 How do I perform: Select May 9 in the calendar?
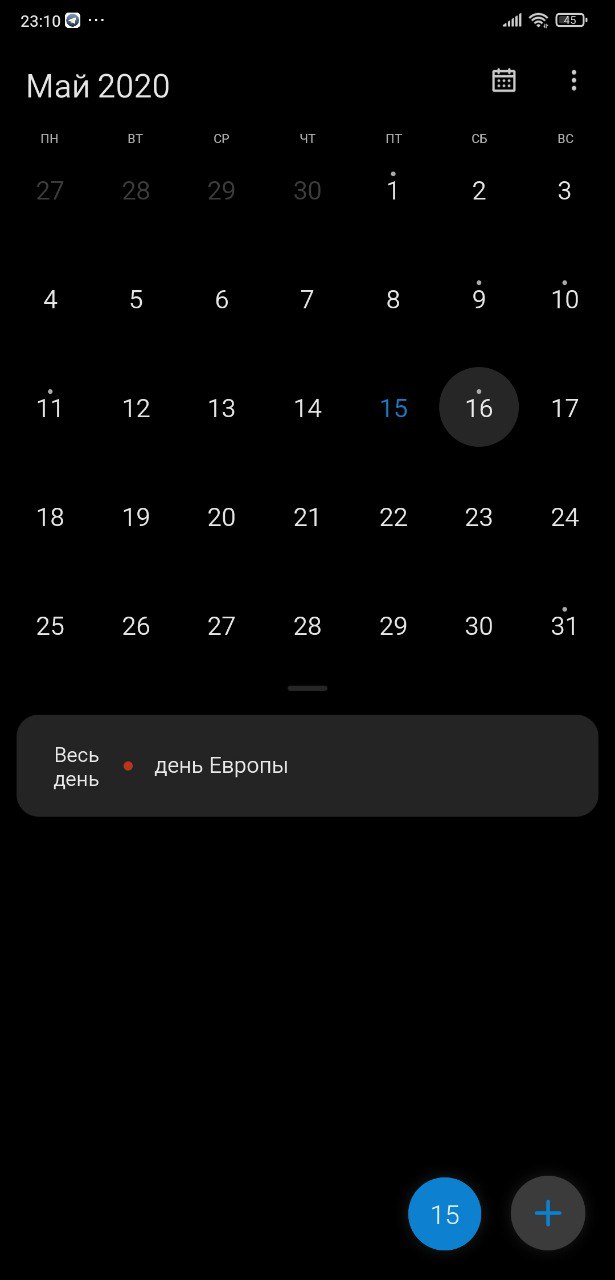(x=479, y=299)
